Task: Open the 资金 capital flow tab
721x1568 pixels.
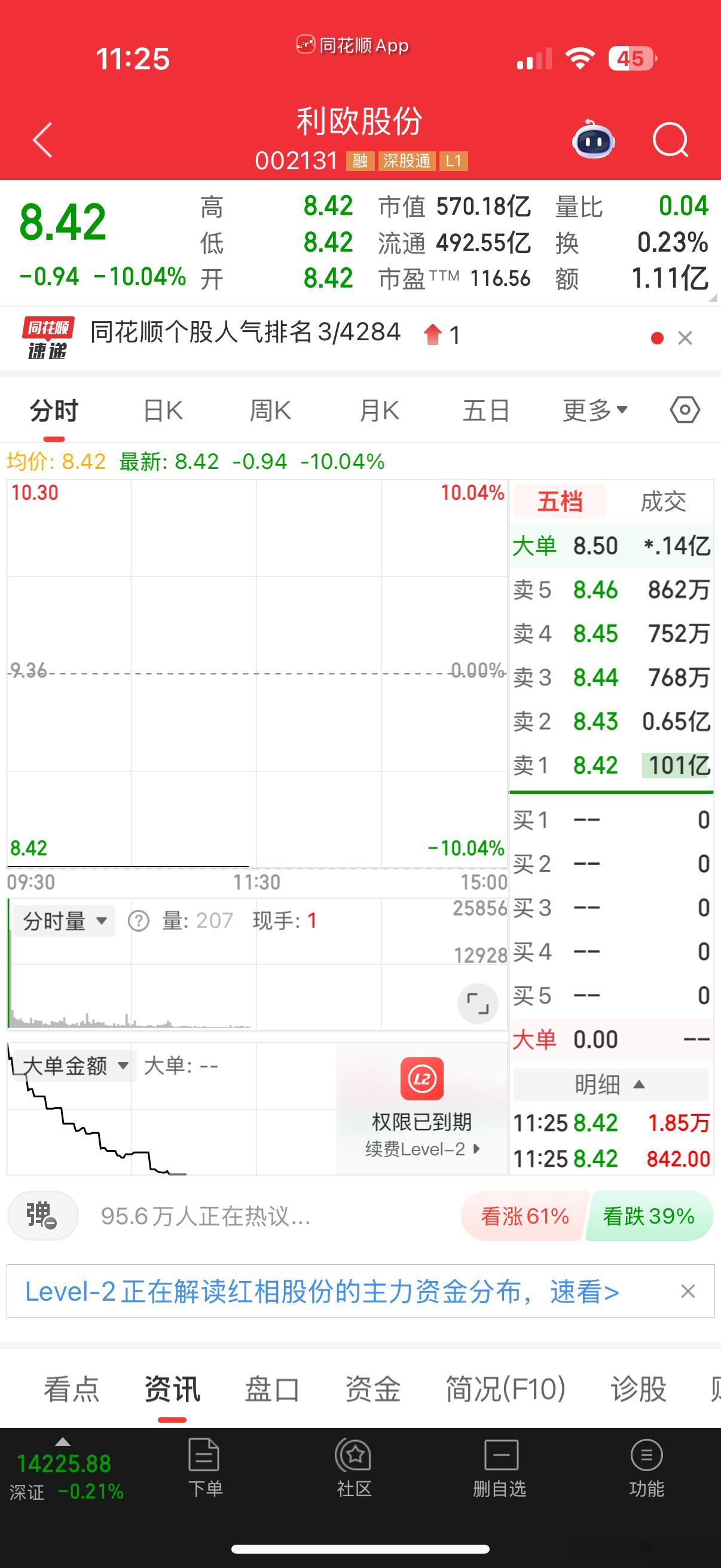Action: [x=372, y=1391]
